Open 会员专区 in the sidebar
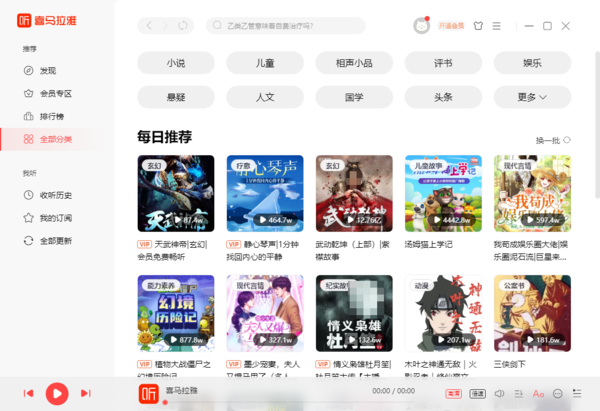 coord(55,93)
